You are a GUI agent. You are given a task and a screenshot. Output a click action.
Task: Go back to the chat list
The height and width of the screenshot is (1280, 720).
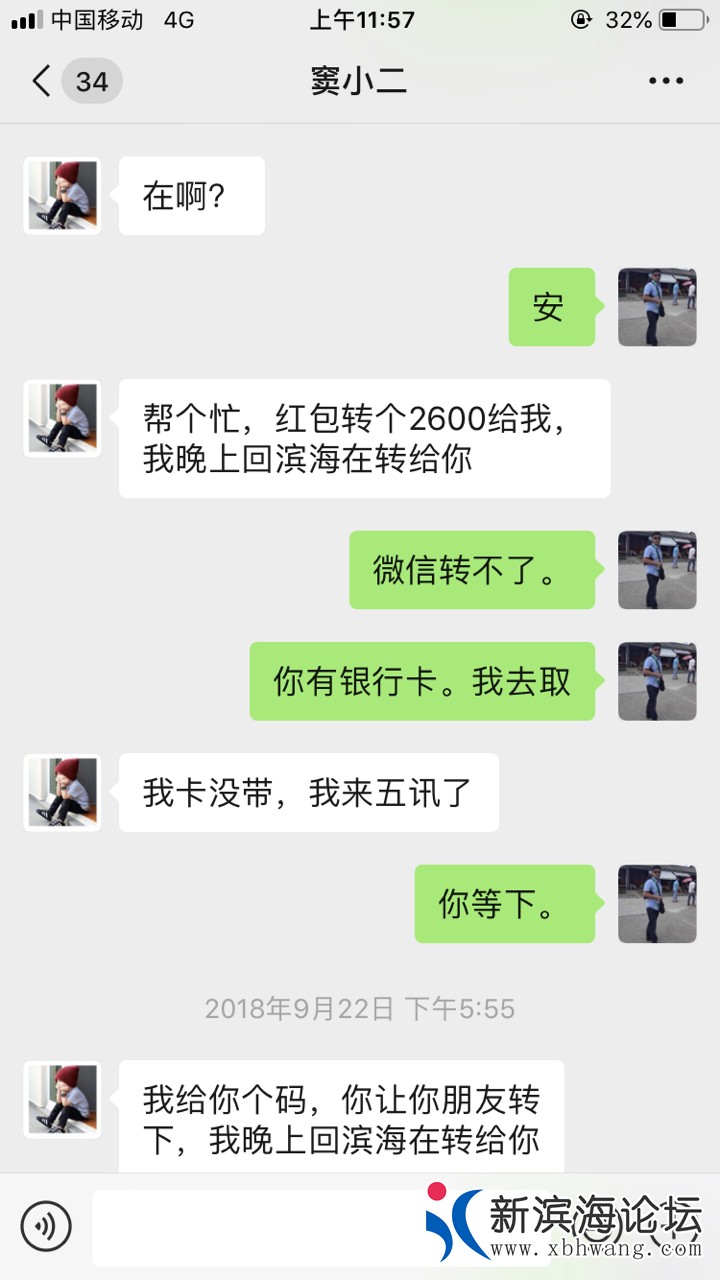click(x=42, y=81)
